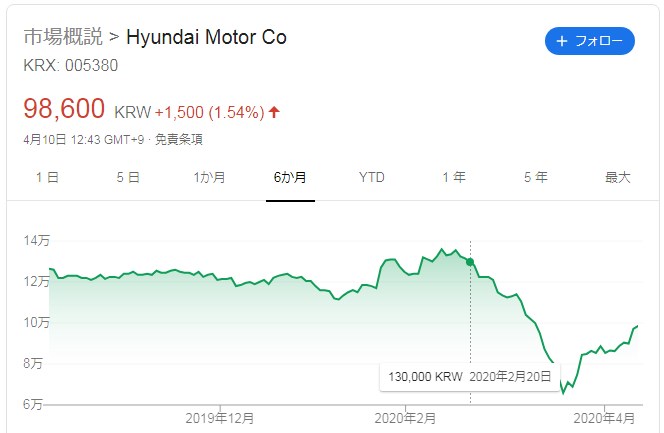Switch to the 1年 range
The image size is (664, 433).
[x=454, y=177]
